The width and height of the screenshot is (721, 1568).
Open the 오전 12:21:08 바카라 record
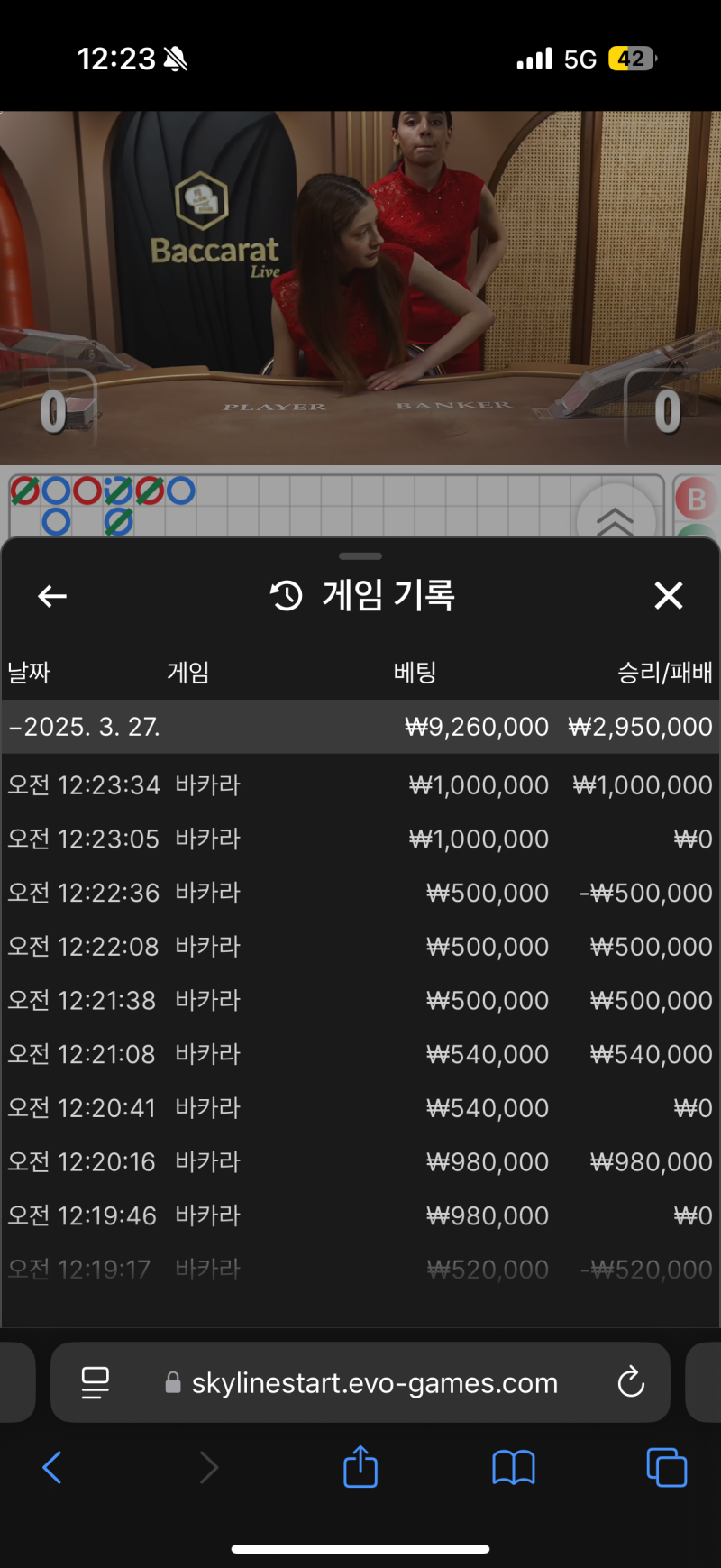click(360, 1054)
